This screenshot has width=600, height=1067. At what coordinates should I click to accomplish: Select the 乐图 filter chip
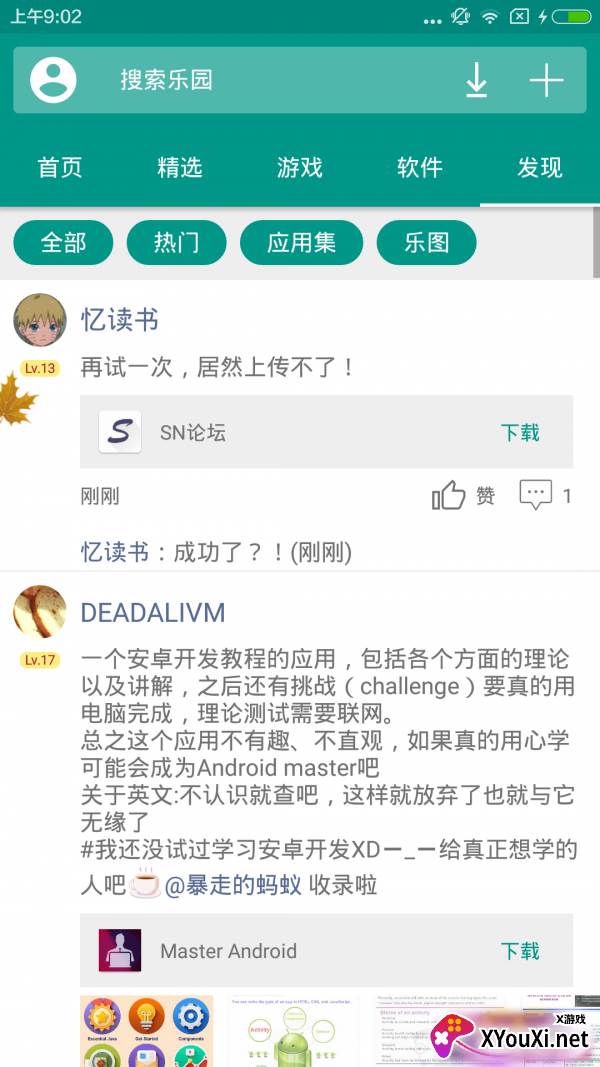coord(426,242)
